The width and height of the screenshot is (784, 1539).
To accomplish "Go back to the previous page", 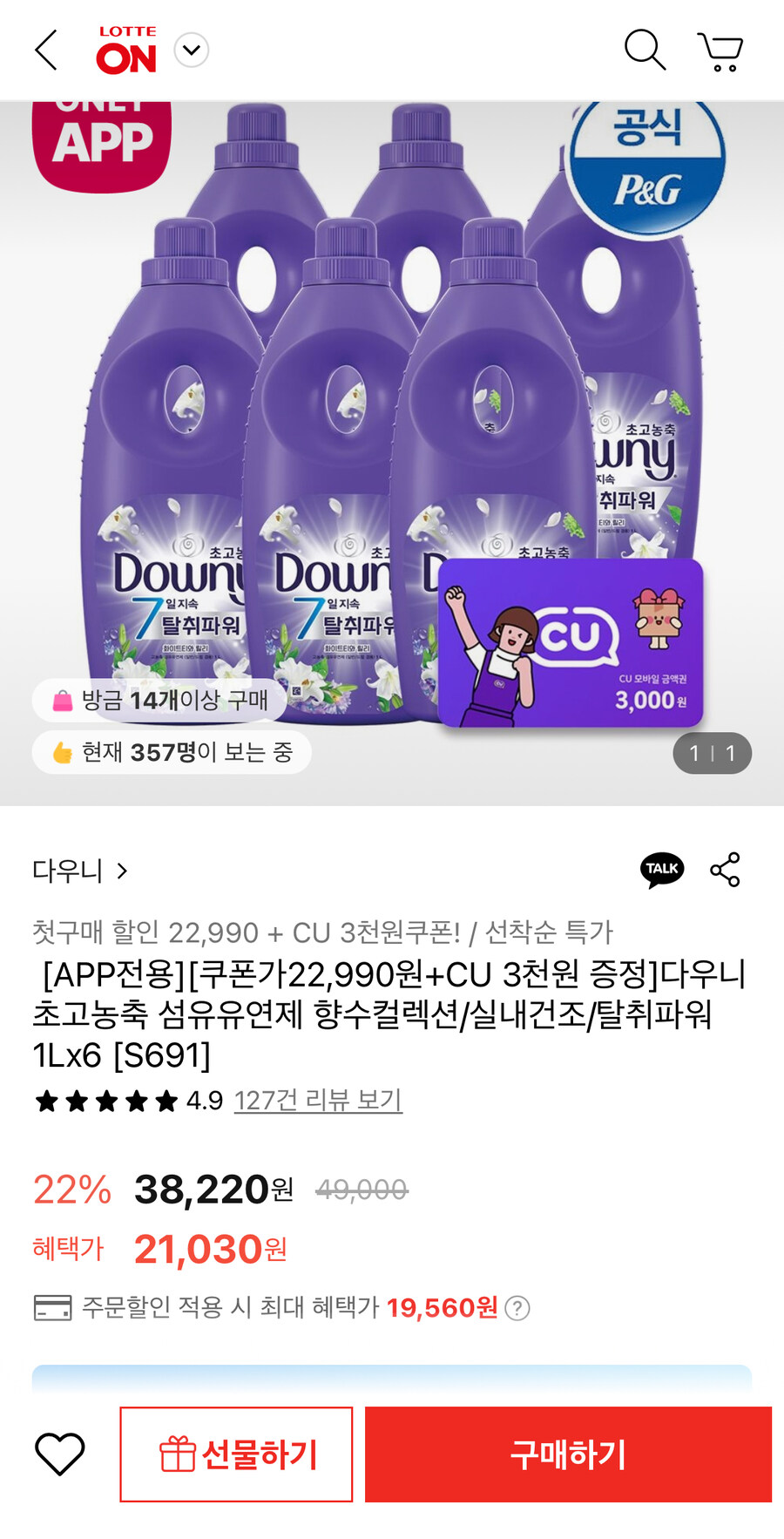I will pos(46,50).
